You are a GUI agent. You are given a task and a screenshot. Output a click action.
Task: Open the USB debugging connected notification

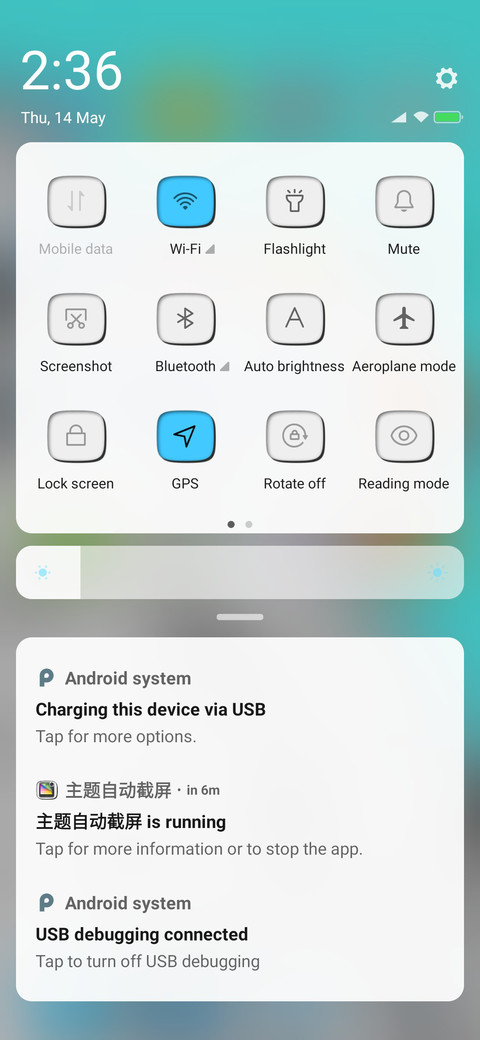[x=240, y=932]
